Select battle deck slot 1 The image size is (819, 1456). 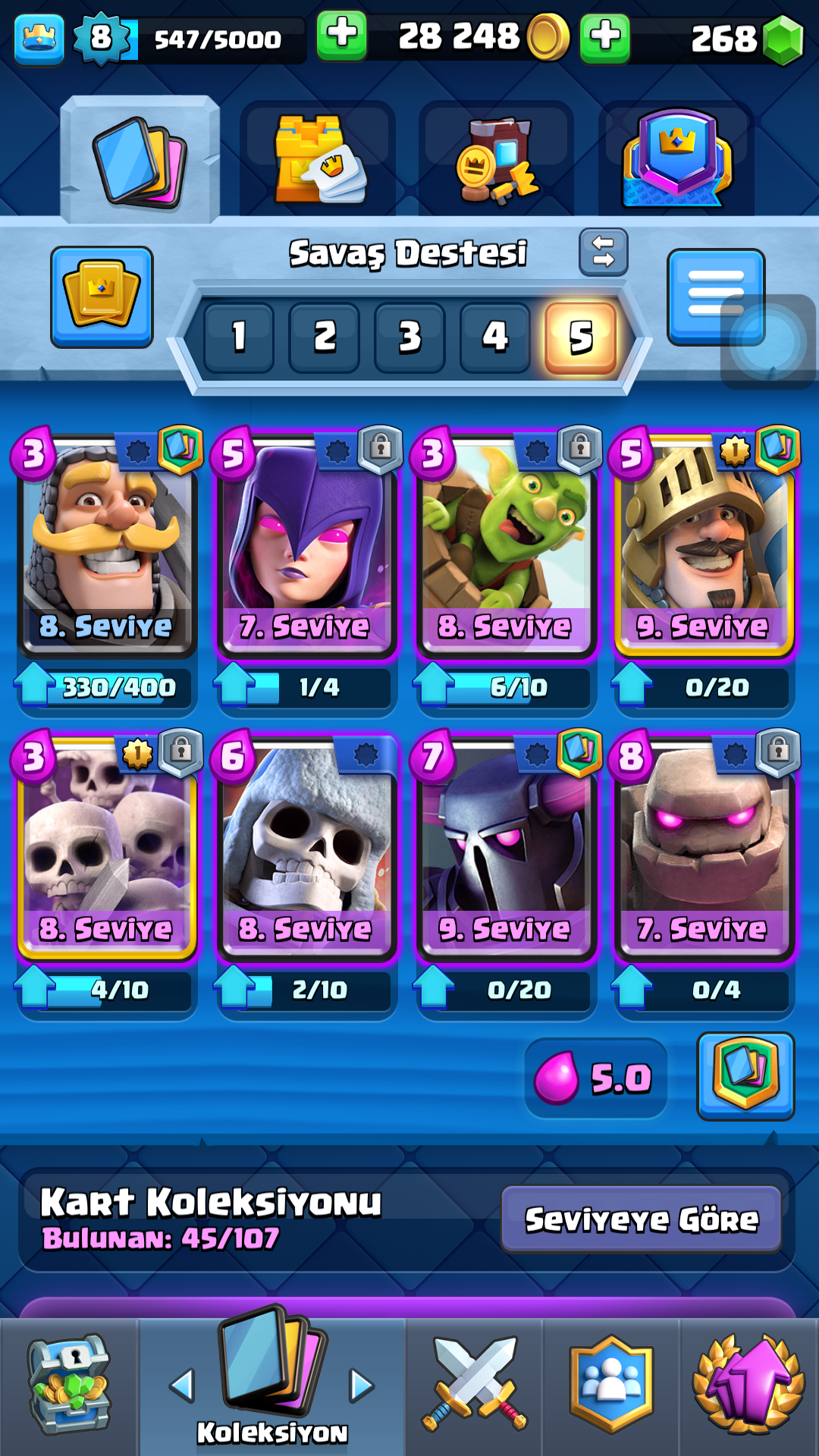(239, 337)
